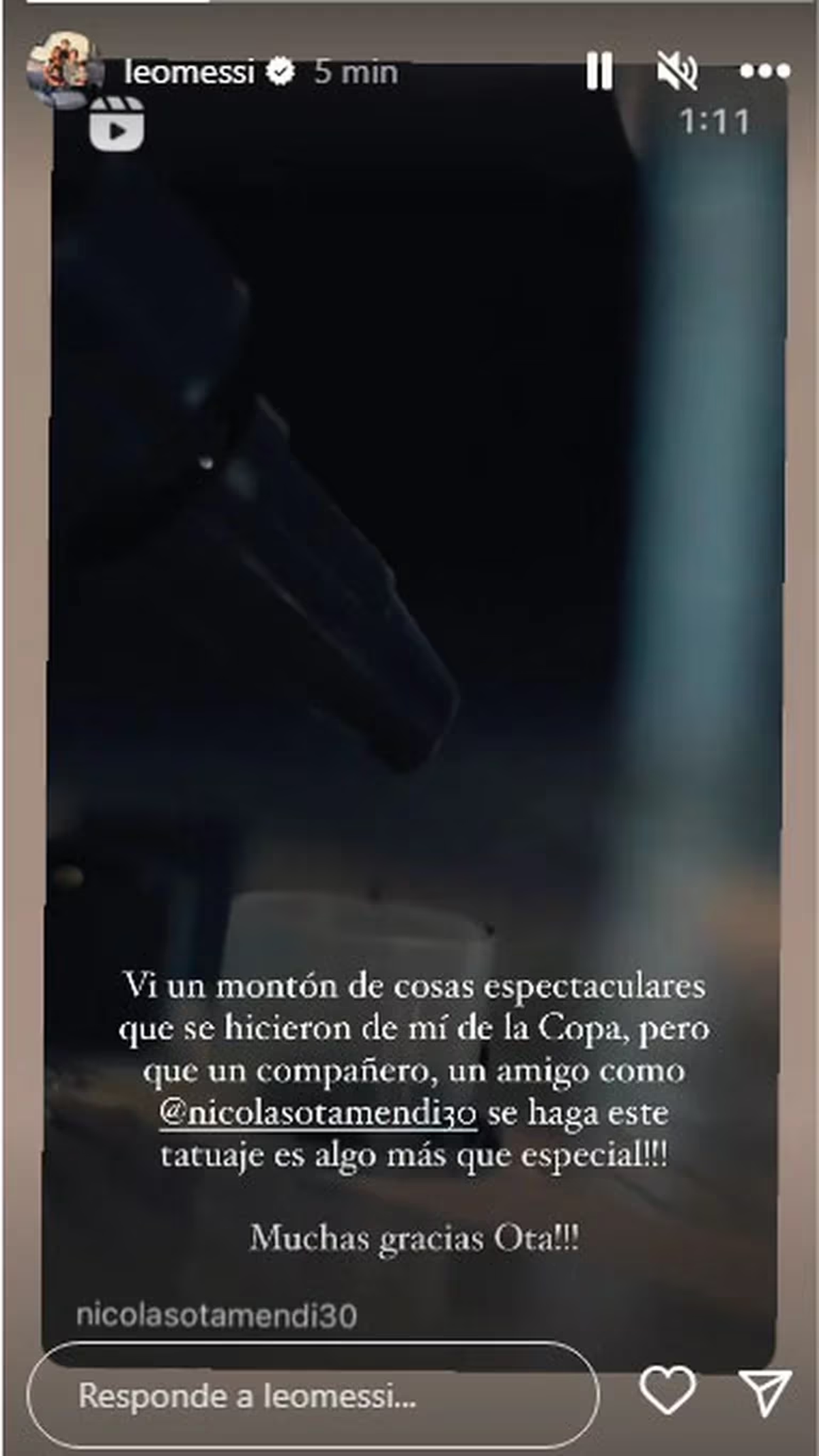The image size is (819, 1456).
Task: Pause the story playback
Action: [x=599, y=71]
